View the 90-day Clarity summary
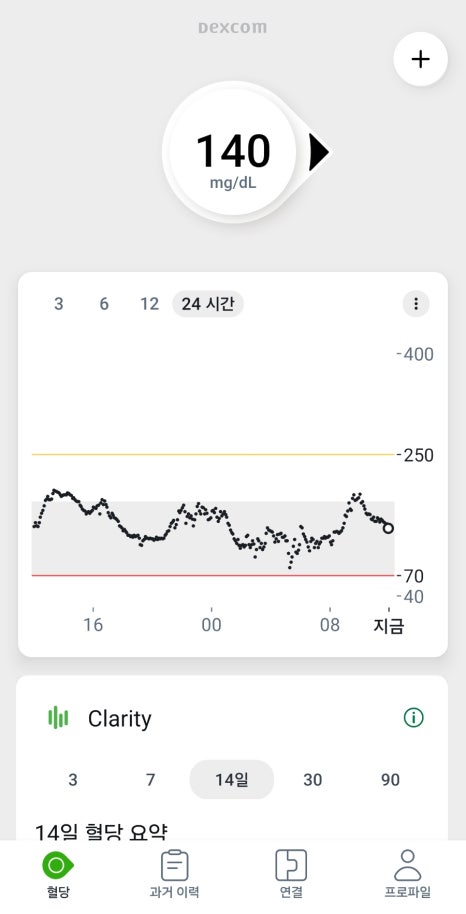Viewport: 466px width, 914px height. (x=390, y=780)
